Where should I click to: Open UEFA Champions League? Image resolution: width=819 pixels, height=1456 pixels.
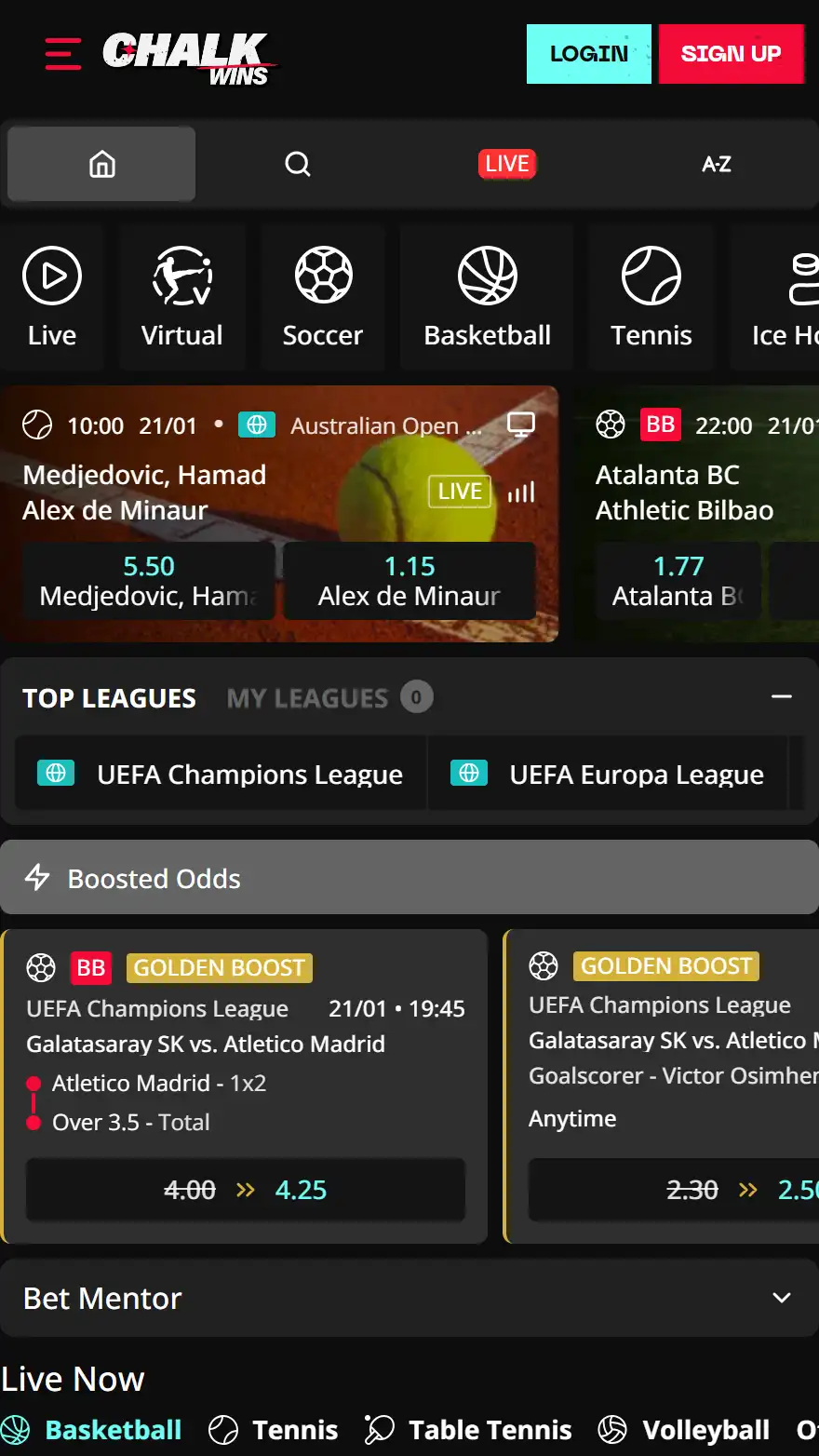click(222, 775)
